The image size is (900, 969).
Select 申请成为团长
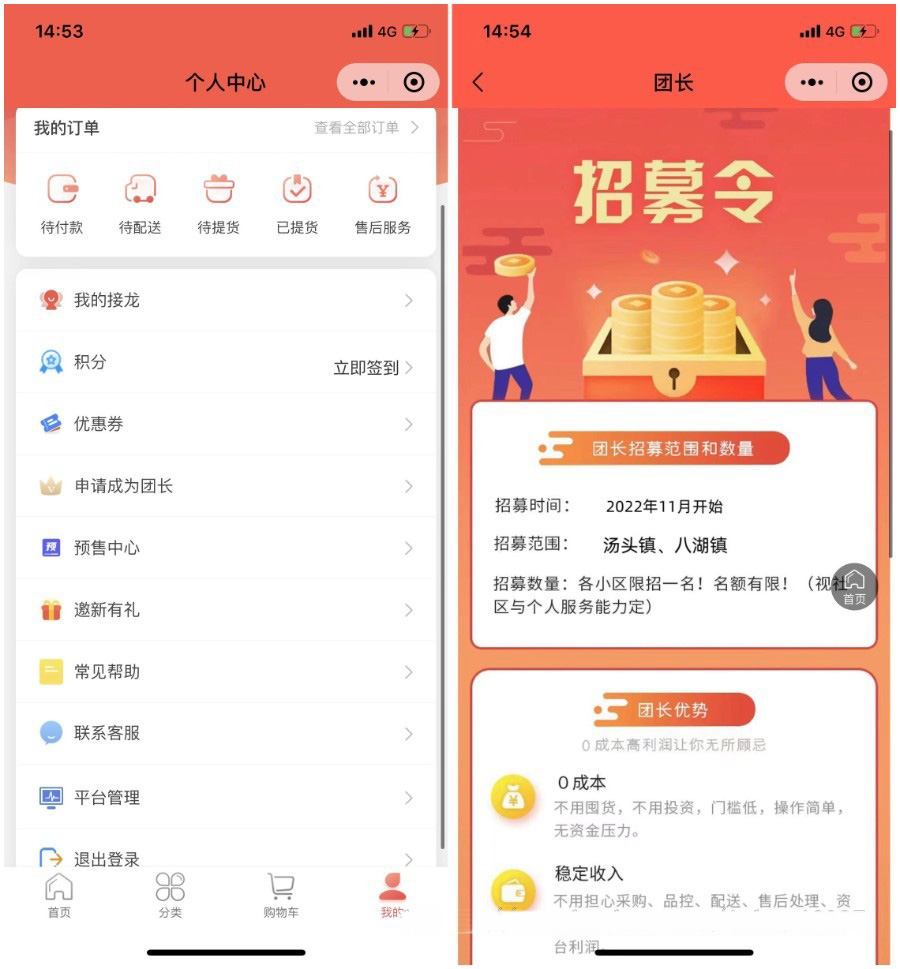pyautogui.click(x=226, y=486)
